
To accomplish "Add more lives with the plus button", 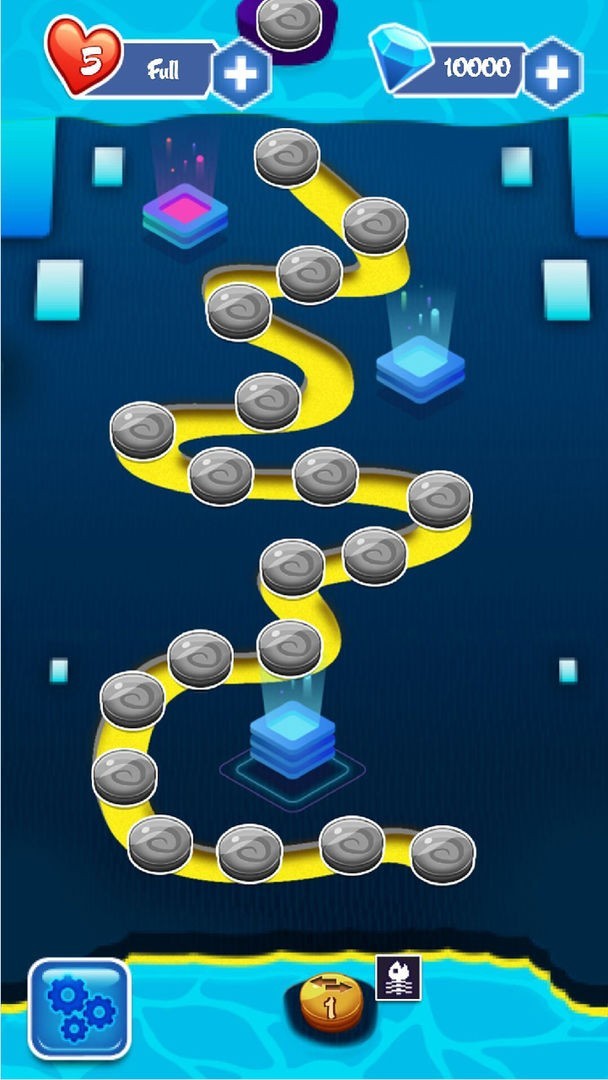I will (241, 73).
